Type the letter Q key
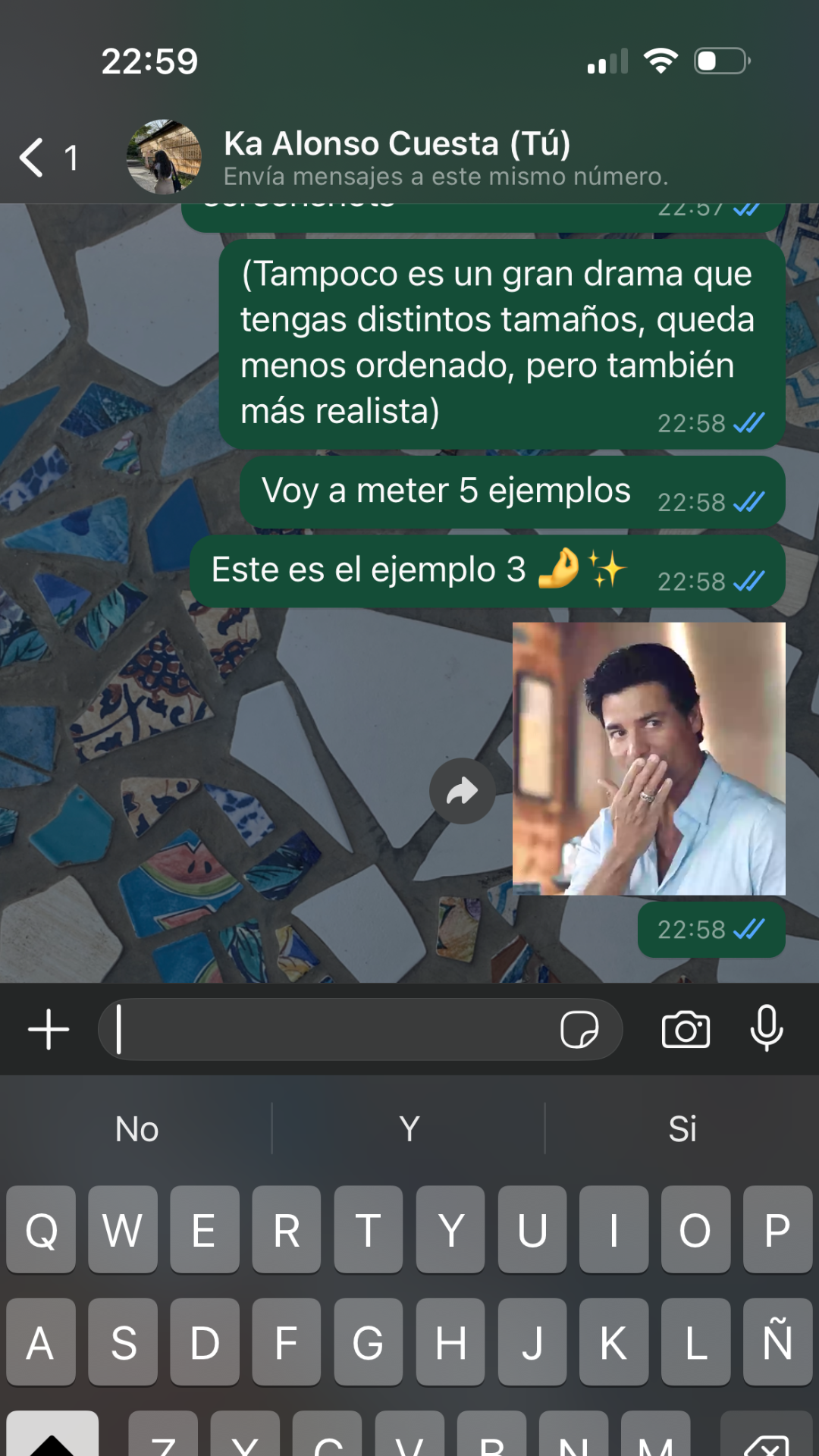 click(41, 1230)
